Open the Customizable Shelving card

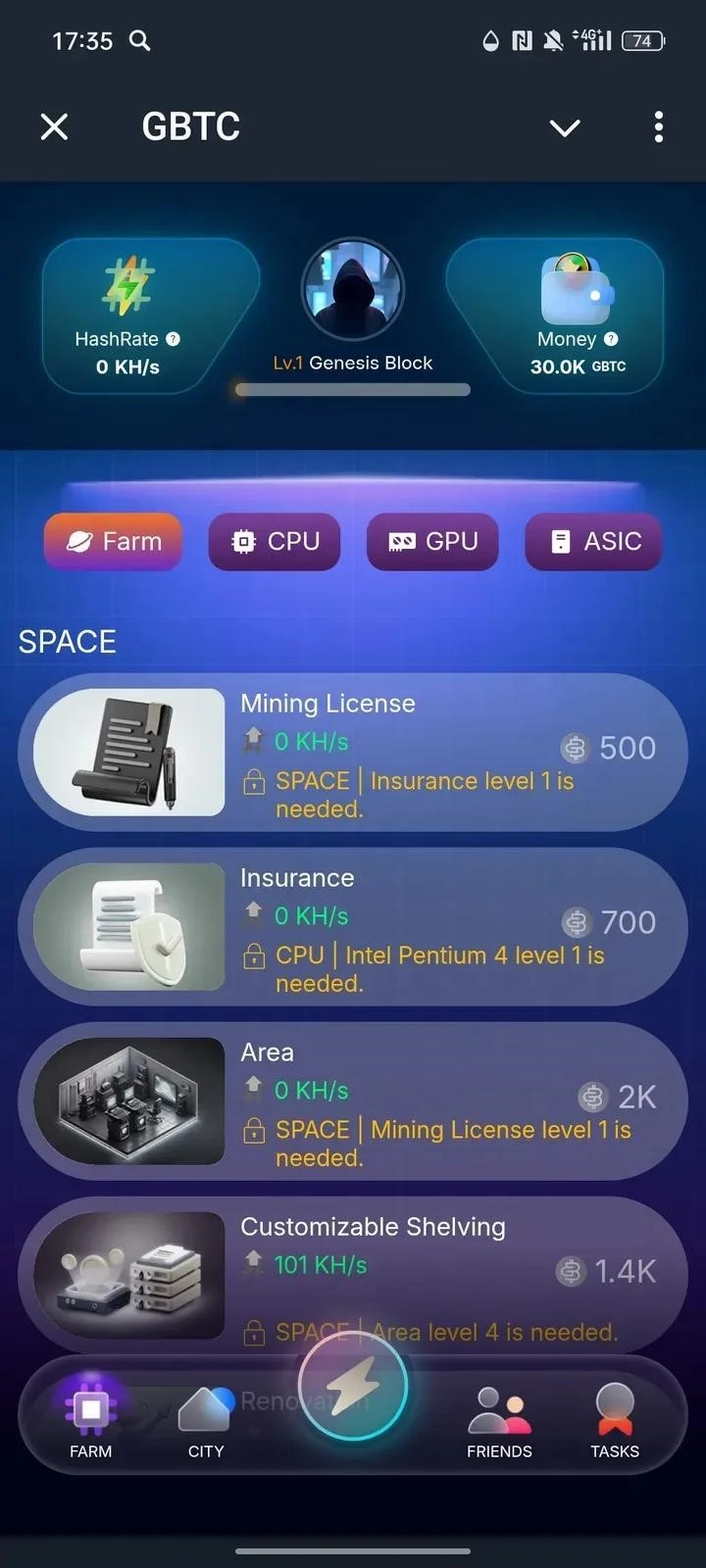pos(353,1269)
